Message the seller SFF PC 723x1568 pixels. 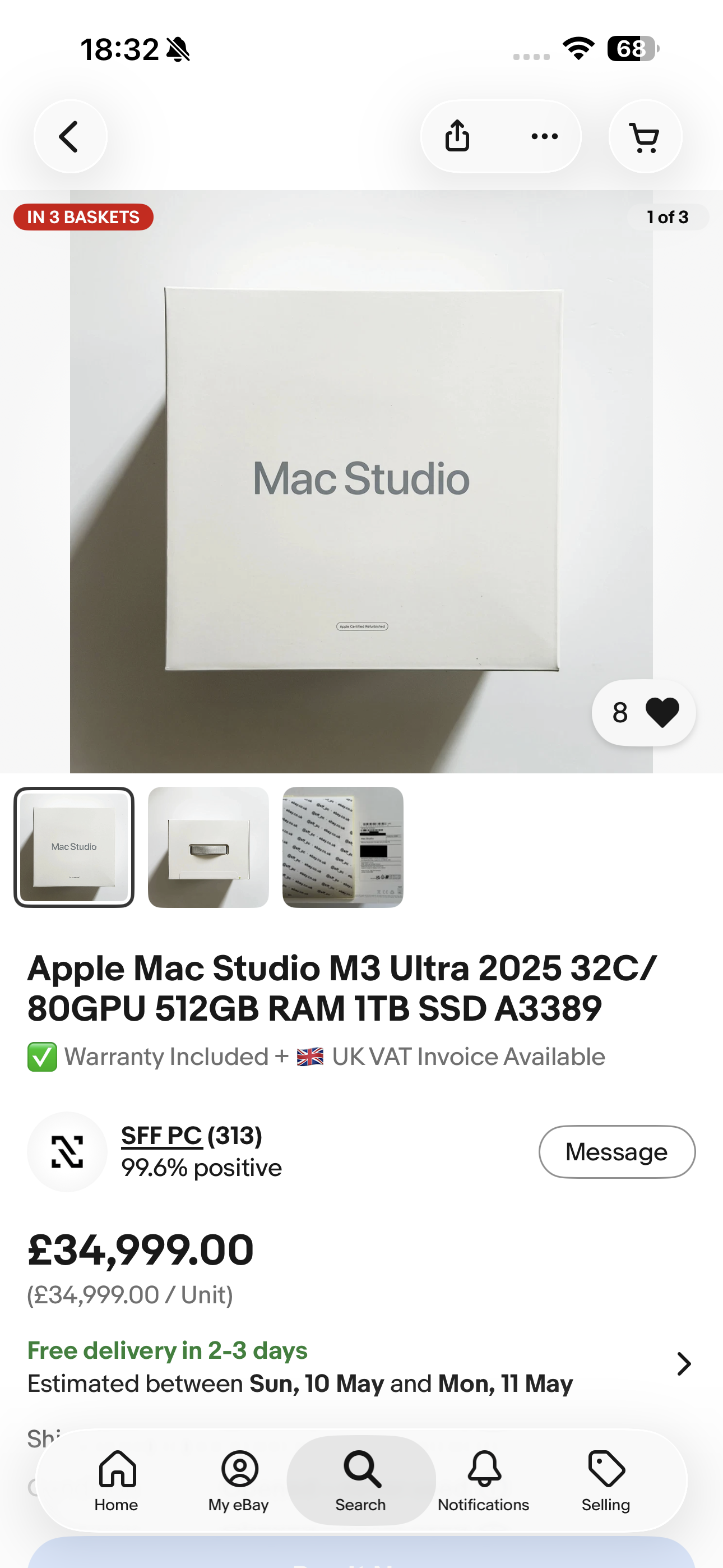[x=617, y=1152]
